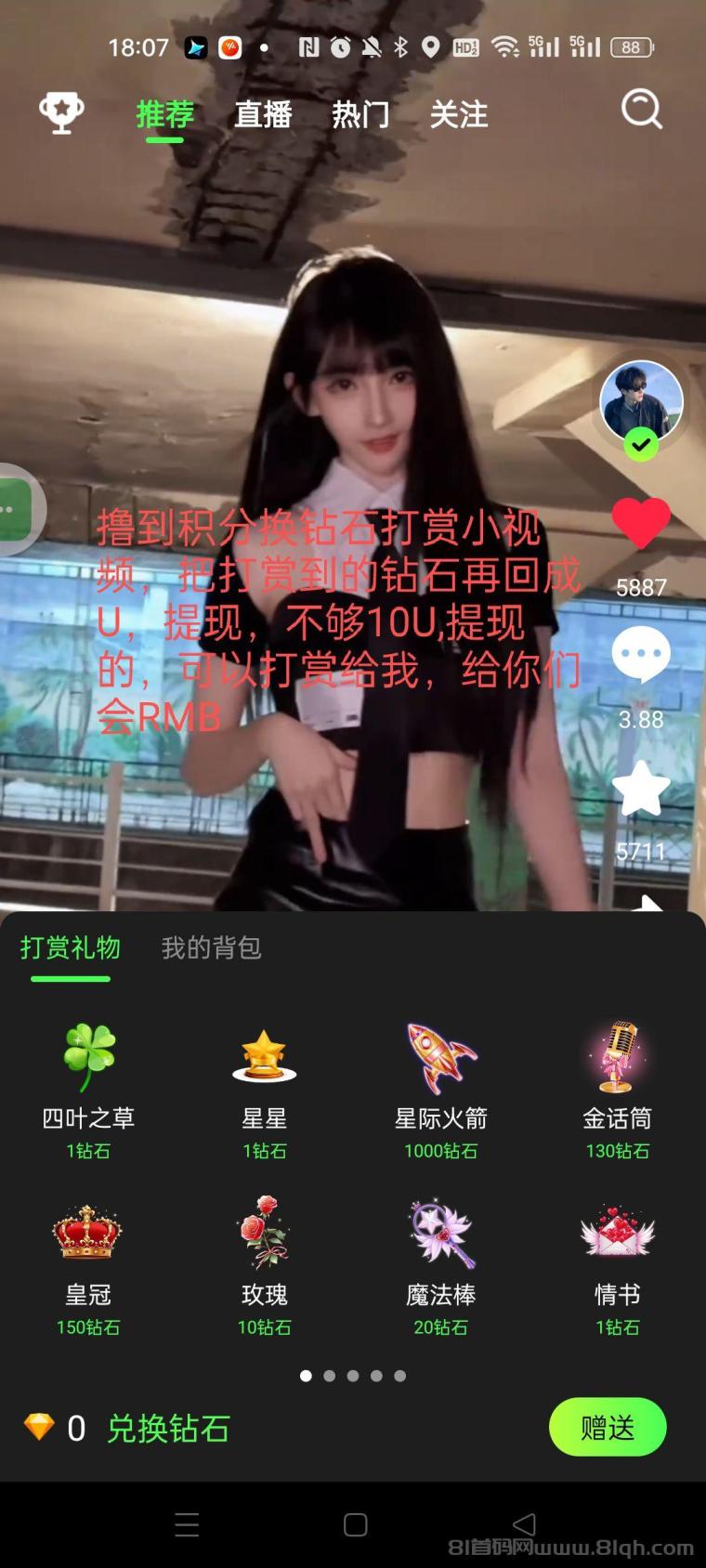Open search with the magnifier icon

coord(641,111)
